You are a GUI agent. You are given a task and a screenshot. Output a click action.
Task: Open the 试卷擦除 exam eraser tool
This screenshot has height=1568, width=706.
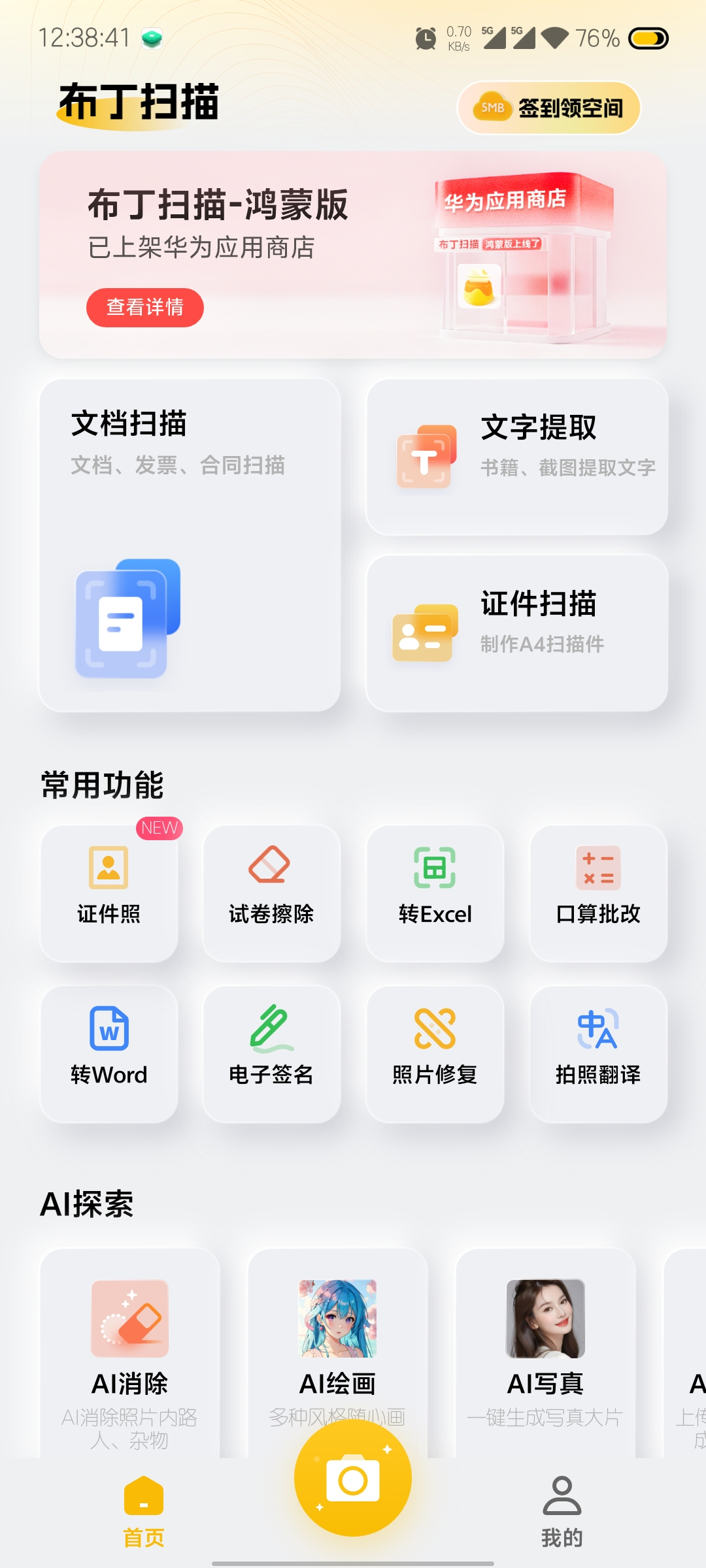click(x=271, y=892)
